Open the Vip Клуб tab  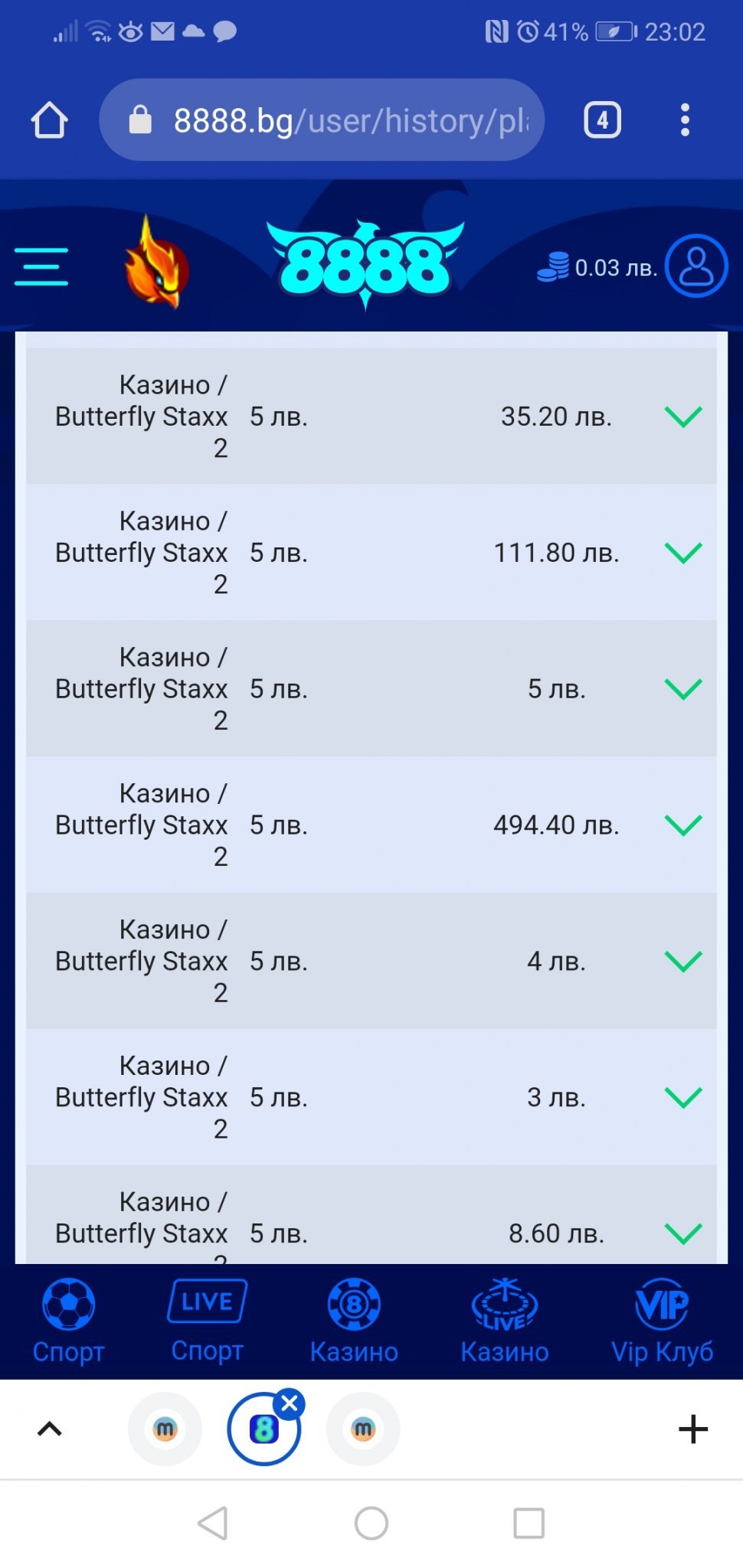(662, 1320)
